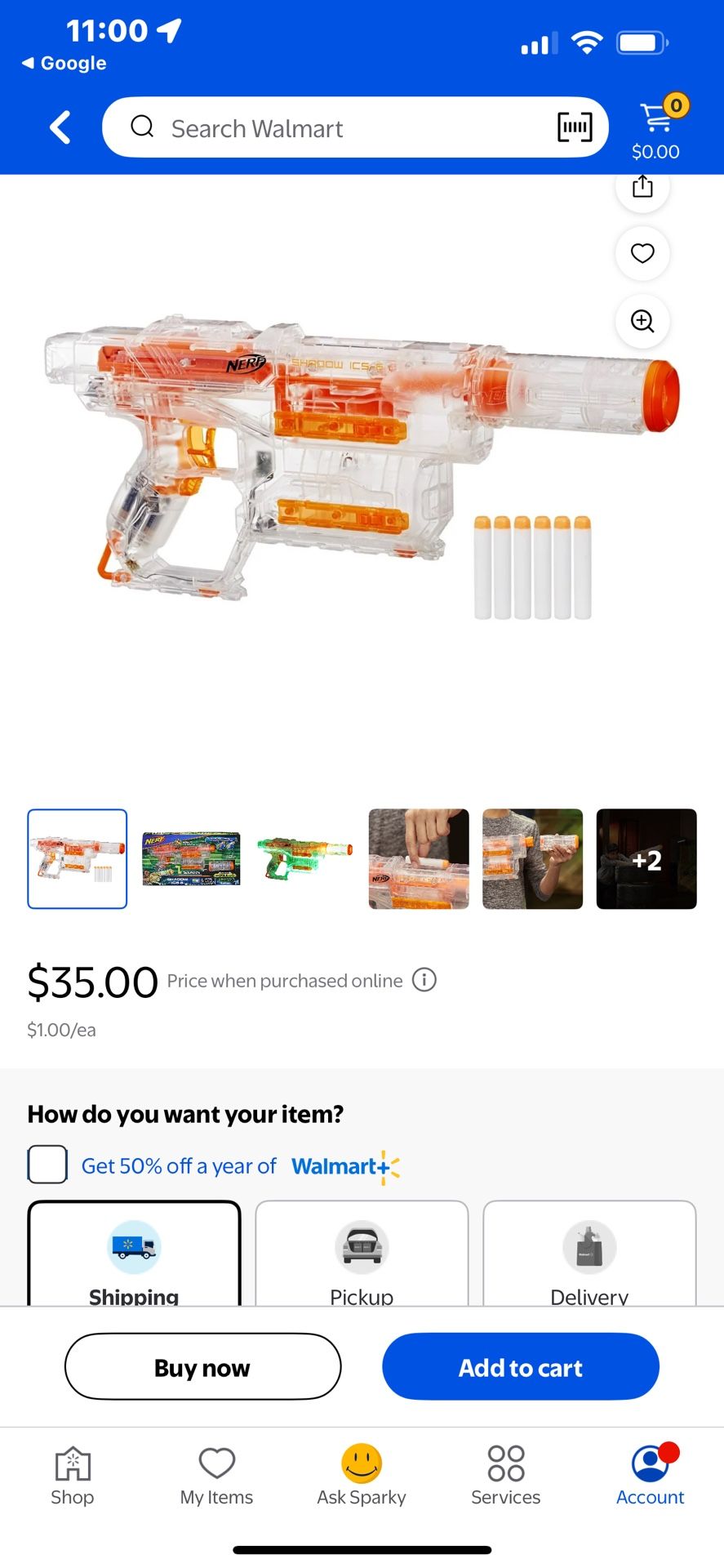Open the barcode scanner icon
724x1568 pixels.
575,127
